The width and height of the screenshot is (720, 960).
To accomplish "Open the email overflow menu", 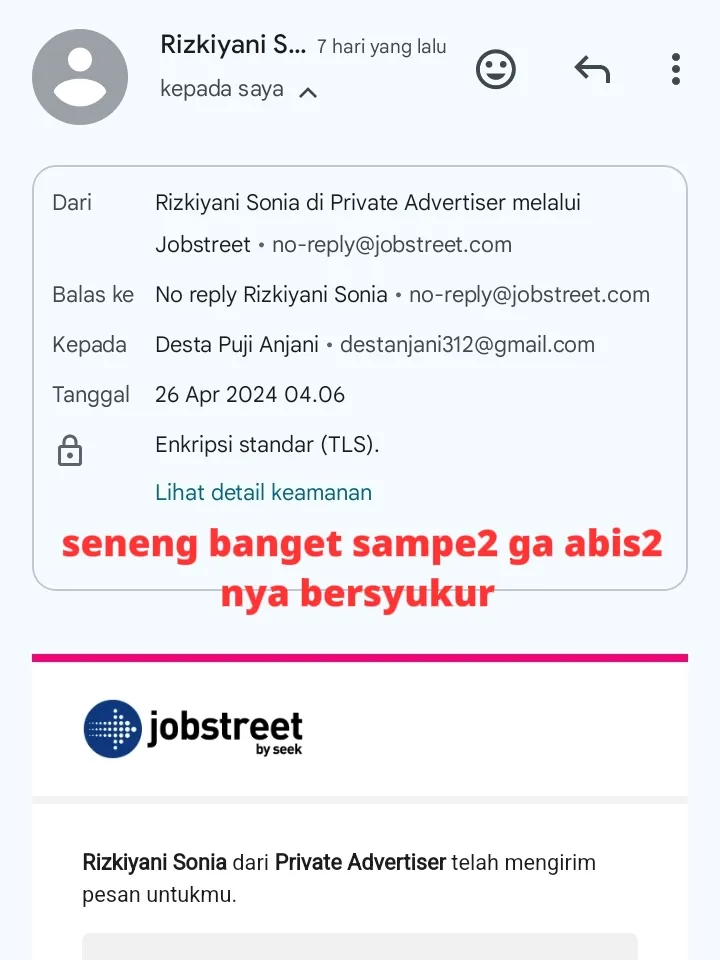I will click(x=676, y=69).
